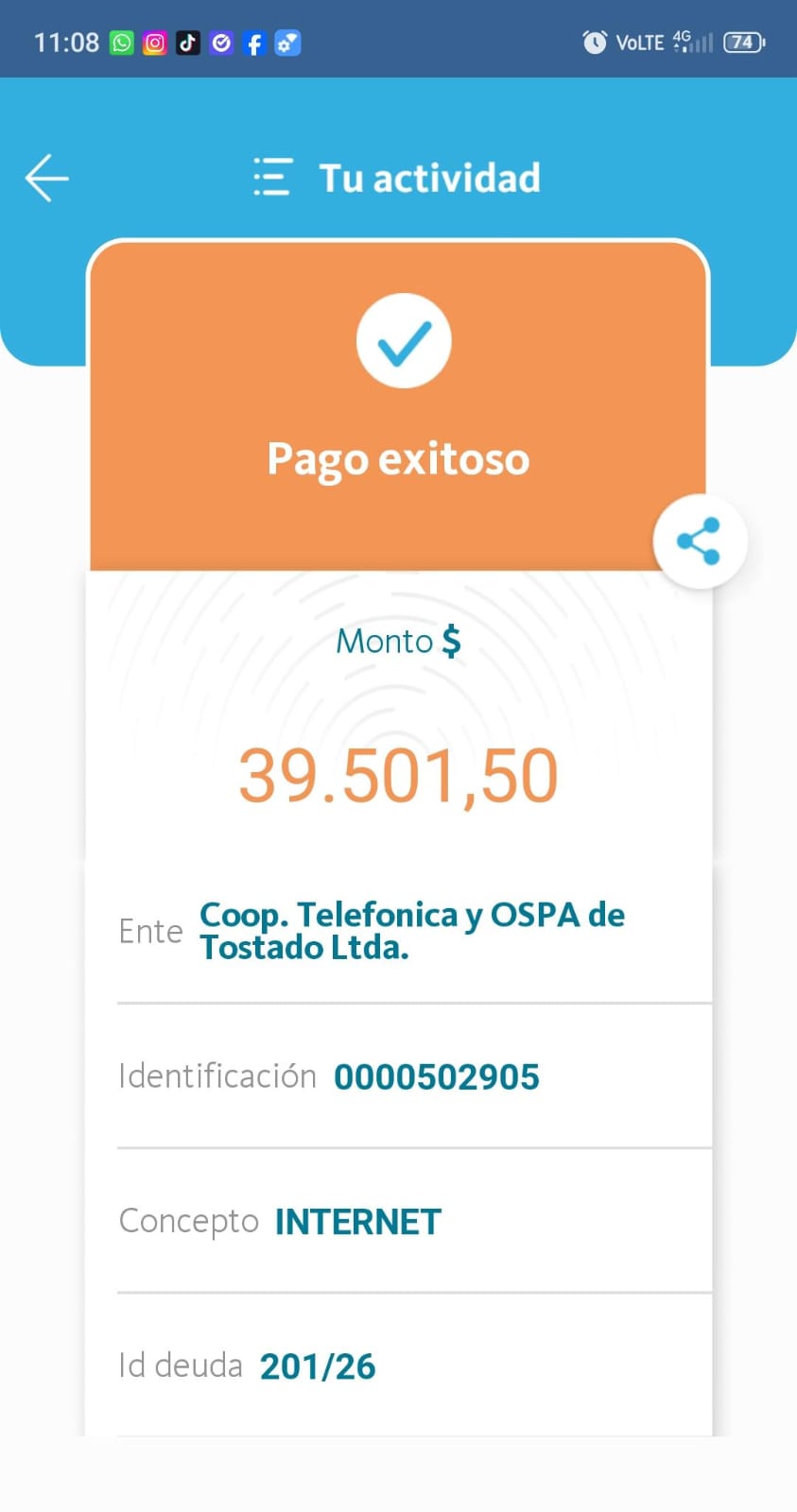Image resolution: width=797 pixels, height=1512 pixels.
Task: Share the successful payment receipt
Action: 700,541
